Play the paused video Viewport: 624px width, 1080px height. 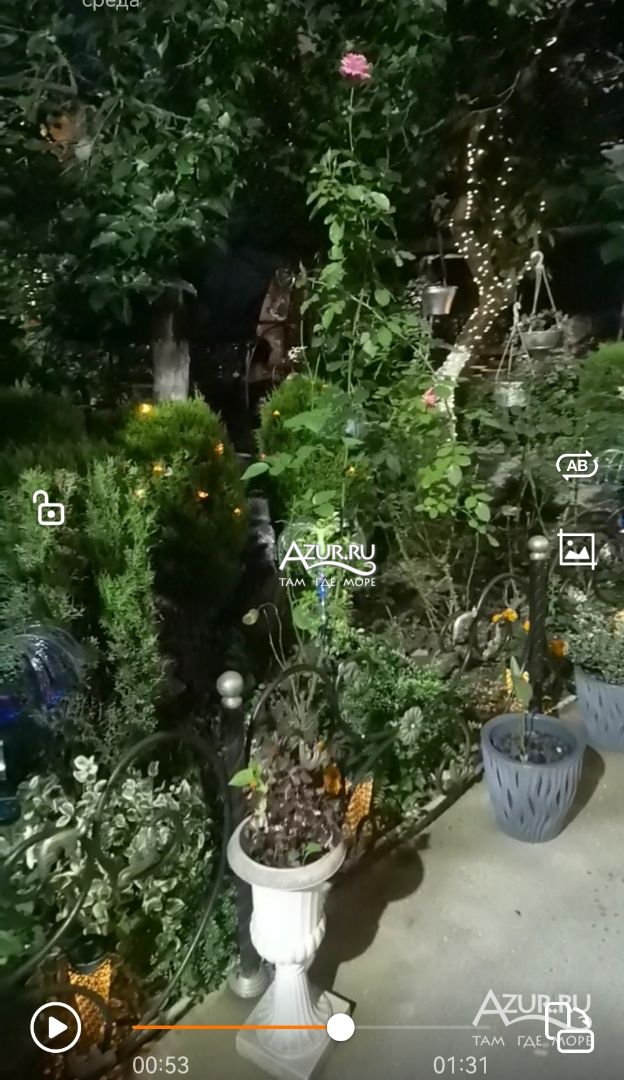point(56,1028)
